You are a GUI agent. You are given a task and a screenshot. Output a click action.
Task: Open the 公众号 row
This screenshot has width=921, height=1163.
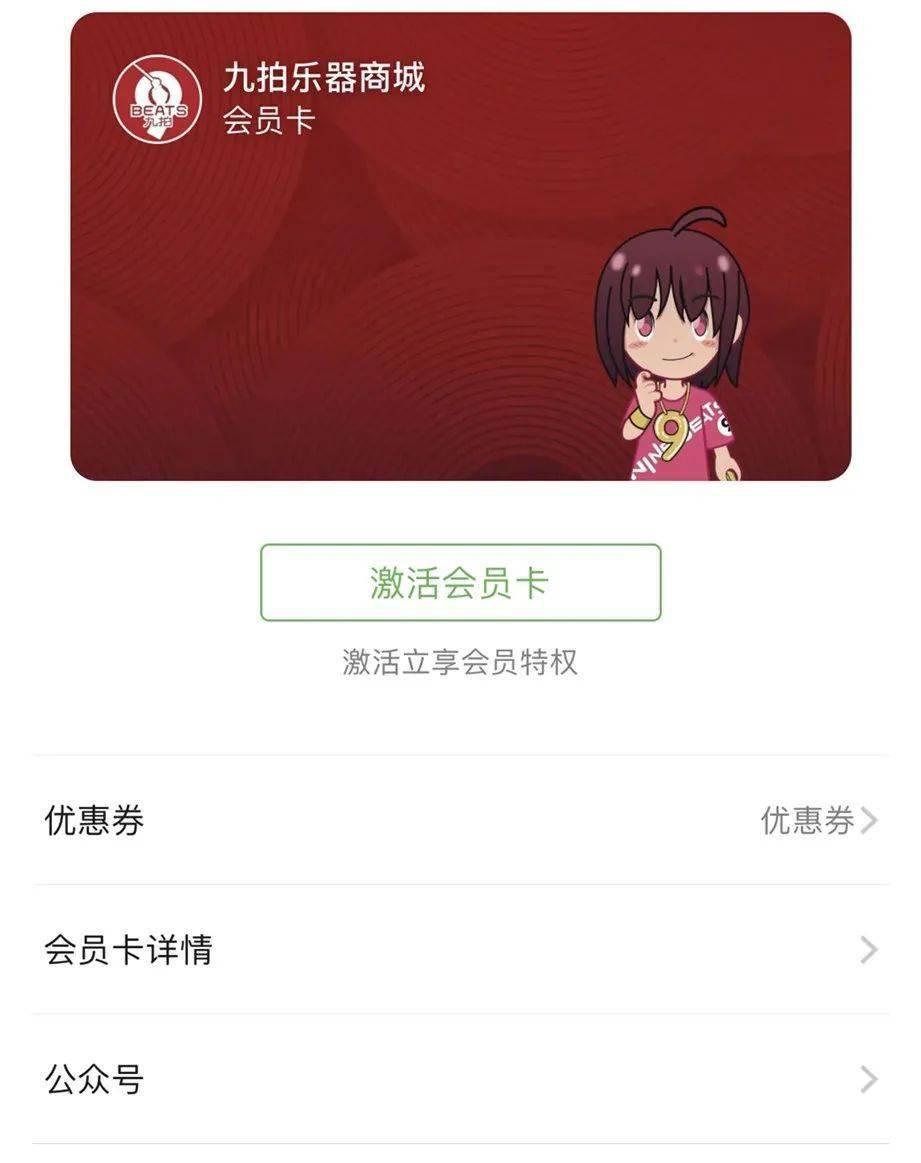pos(460,1080)
